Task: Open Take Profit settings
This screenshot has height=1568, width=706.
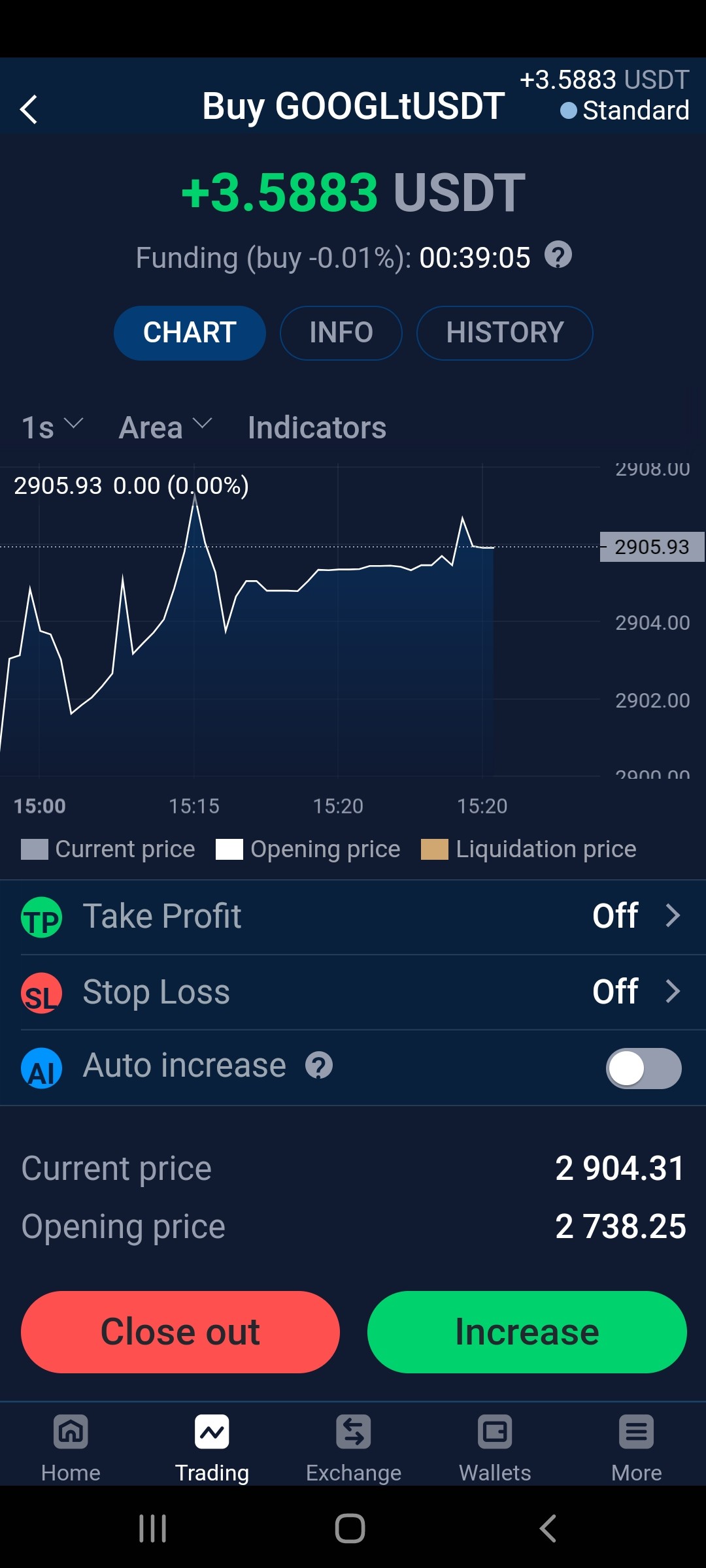Action: pos(353,917)
